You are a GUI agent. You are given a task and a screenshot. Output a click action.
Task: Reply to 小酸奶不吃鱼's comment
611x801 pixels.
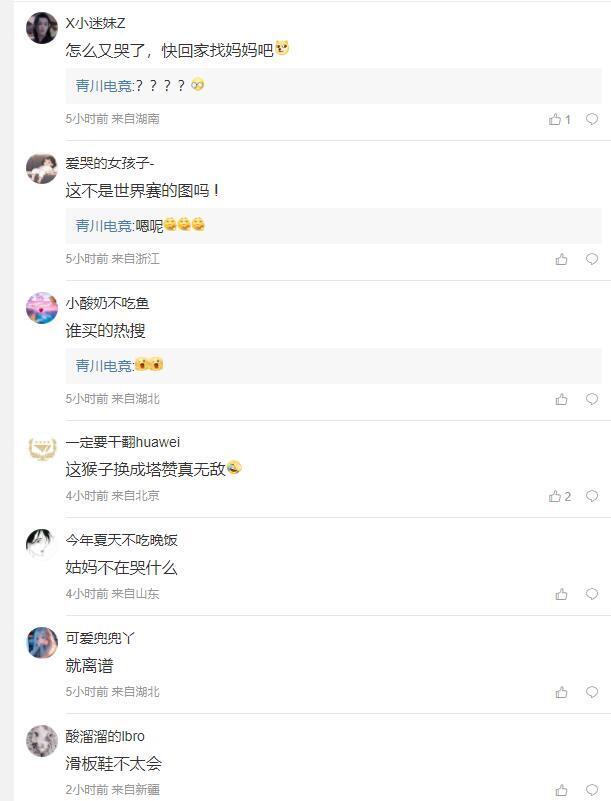point(592,399)
